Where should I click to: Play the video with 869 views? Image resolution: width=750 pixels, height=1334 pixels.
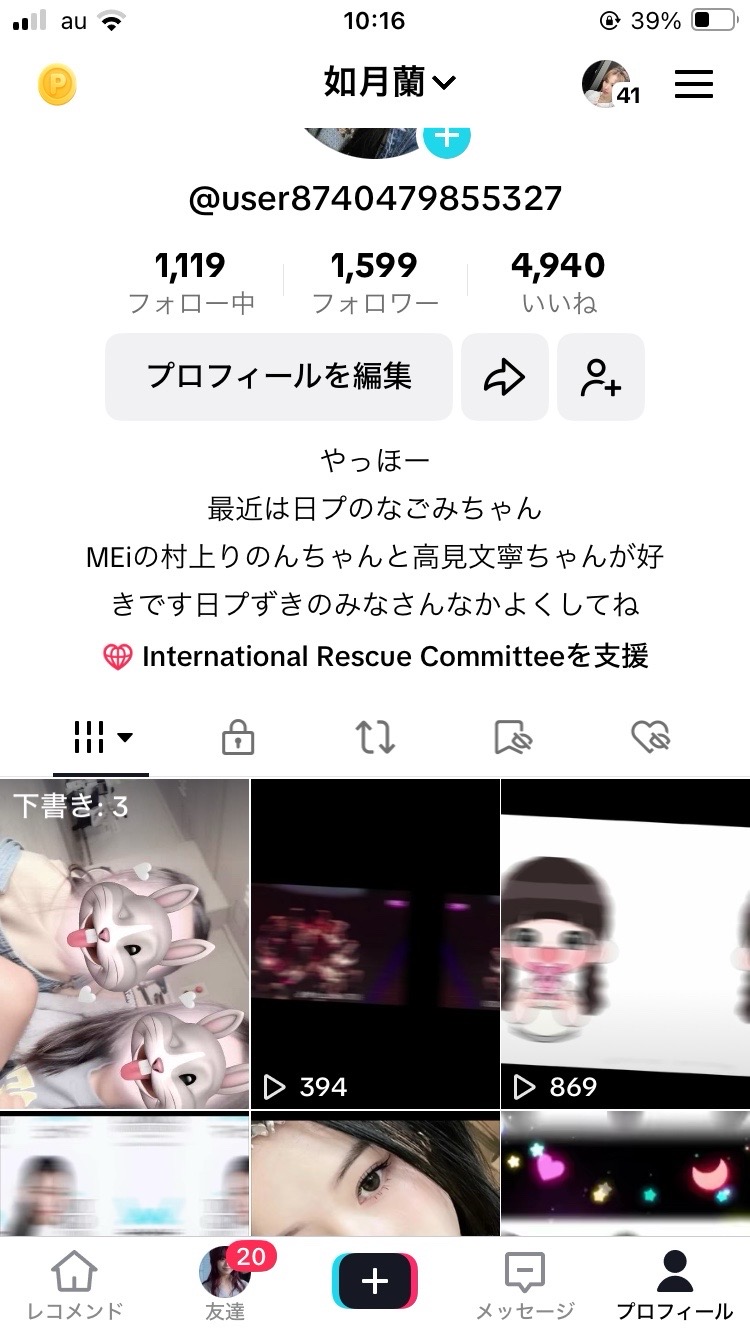click(625, 944)
